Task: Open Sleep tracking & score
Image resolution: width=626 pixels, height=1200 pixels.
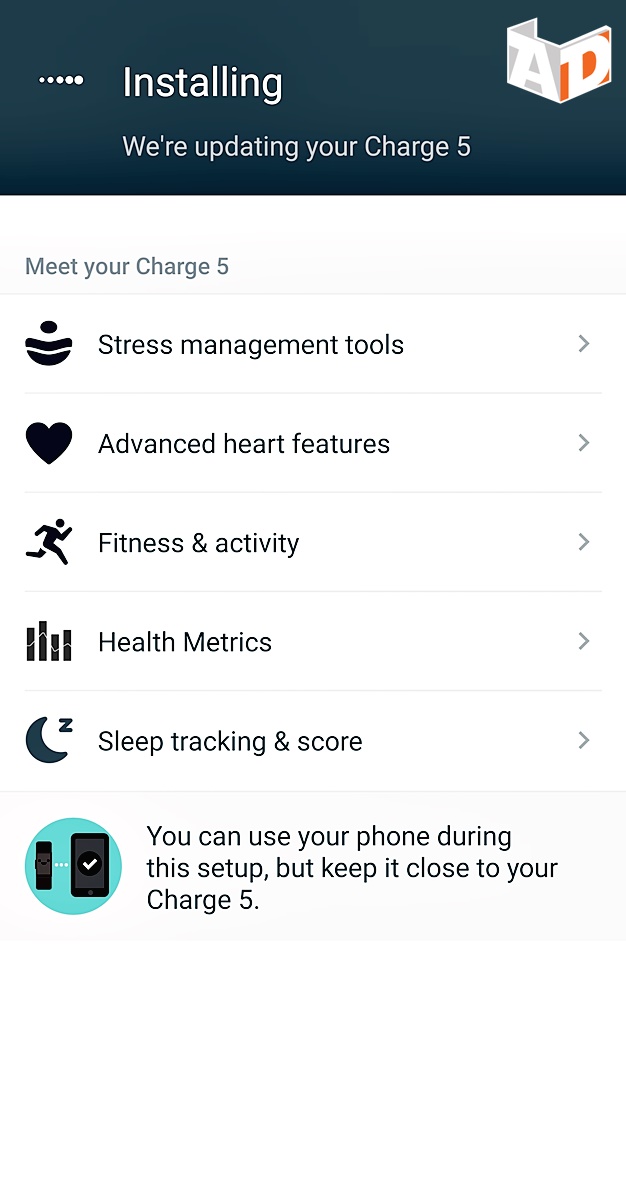Action: coord(312,741)
